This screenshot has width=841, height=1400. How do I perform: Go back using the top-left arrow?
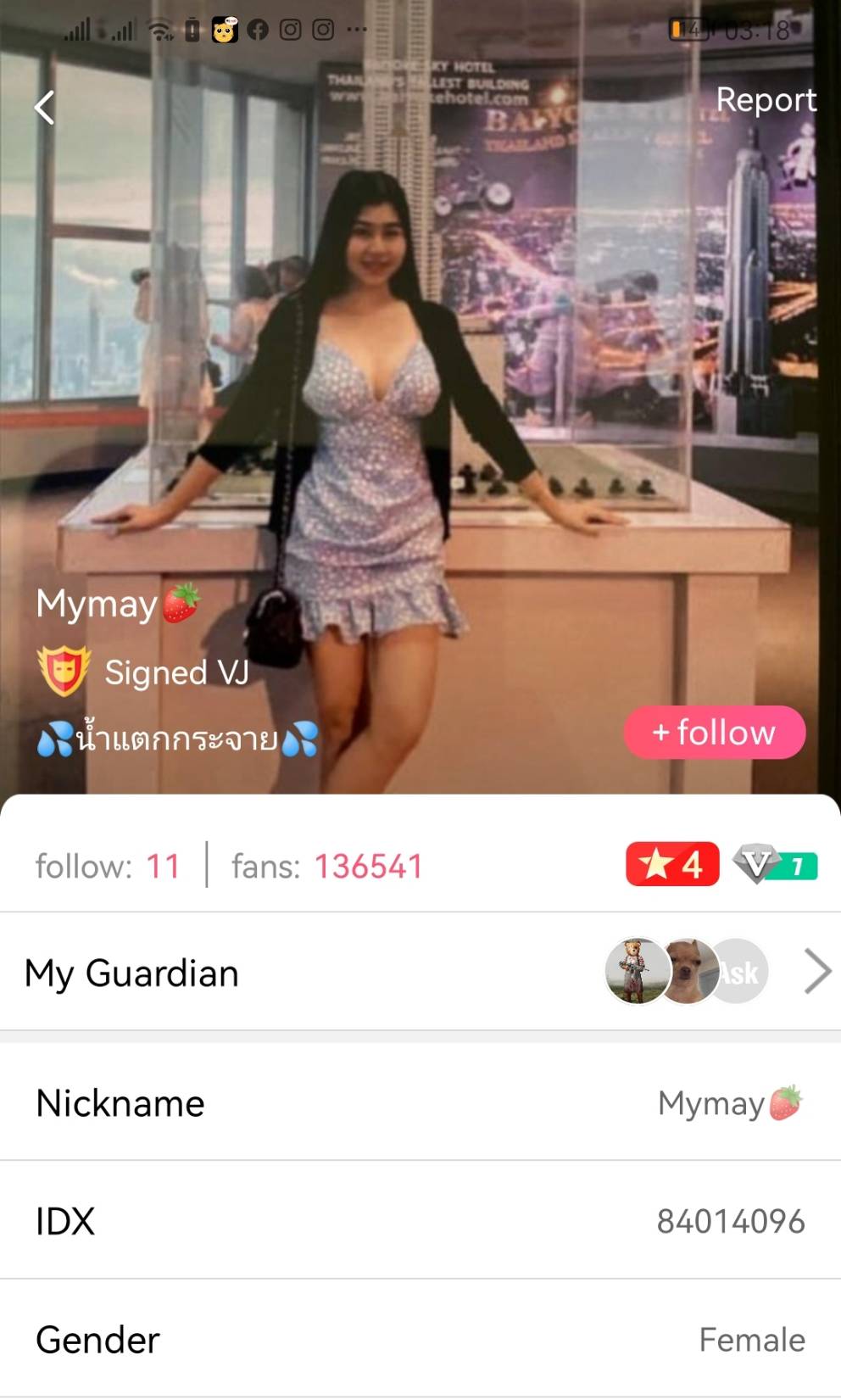click(x=44, y=108)
